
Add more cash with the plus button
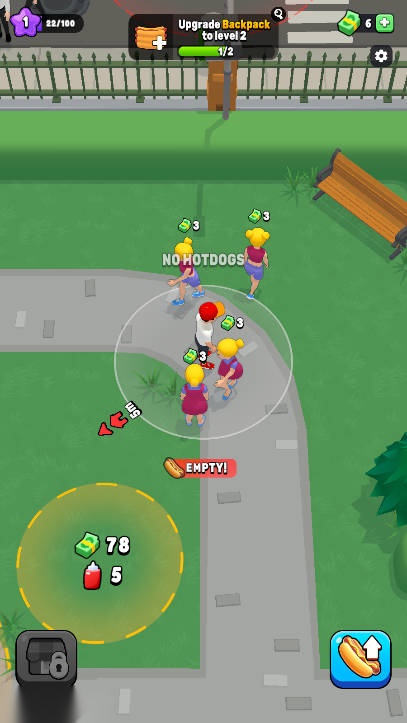click(x=384, y=23)
